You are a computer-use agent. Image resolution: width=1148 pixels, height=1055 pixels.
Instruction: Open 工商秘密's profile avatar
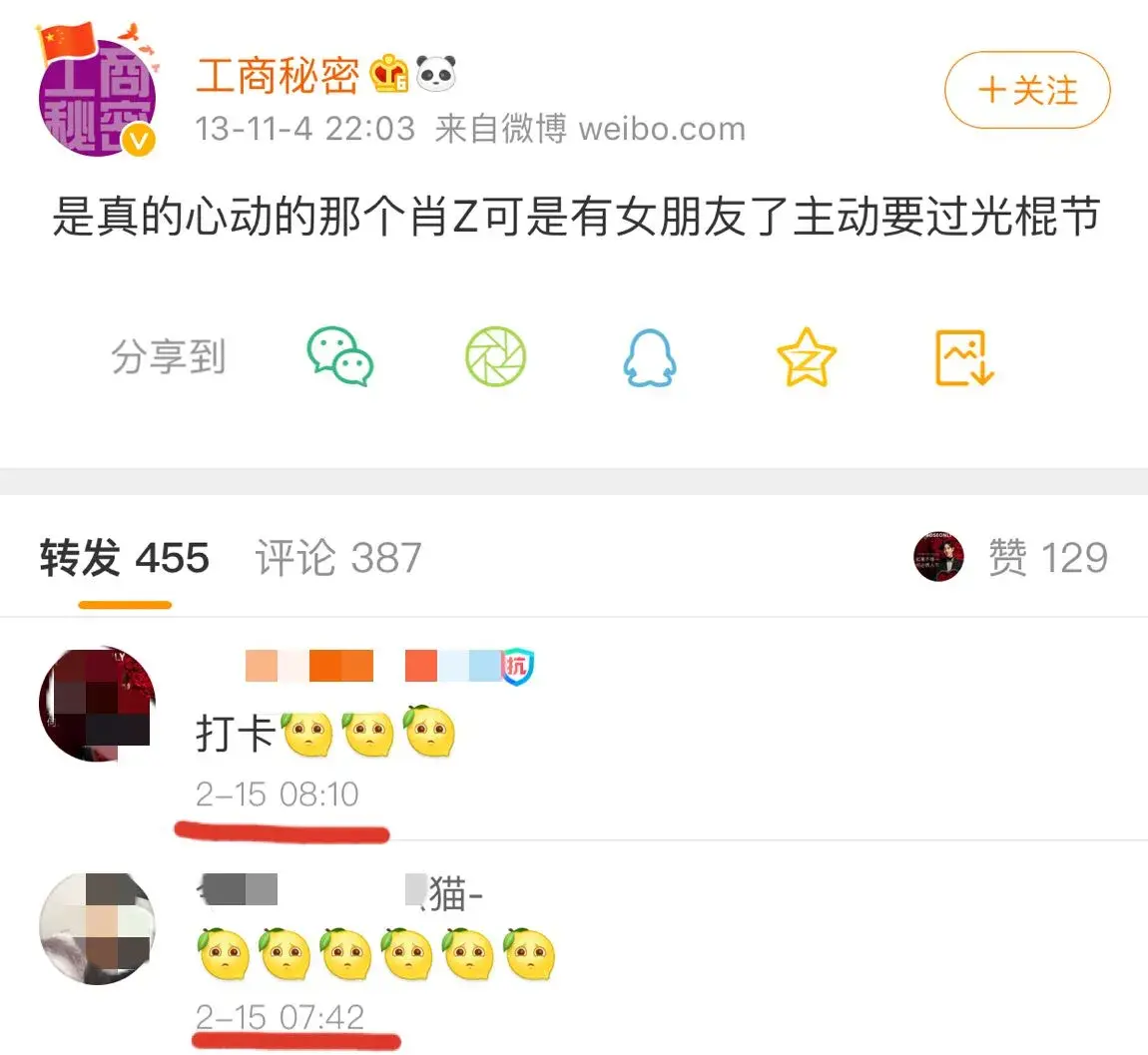tap(97, 98)
